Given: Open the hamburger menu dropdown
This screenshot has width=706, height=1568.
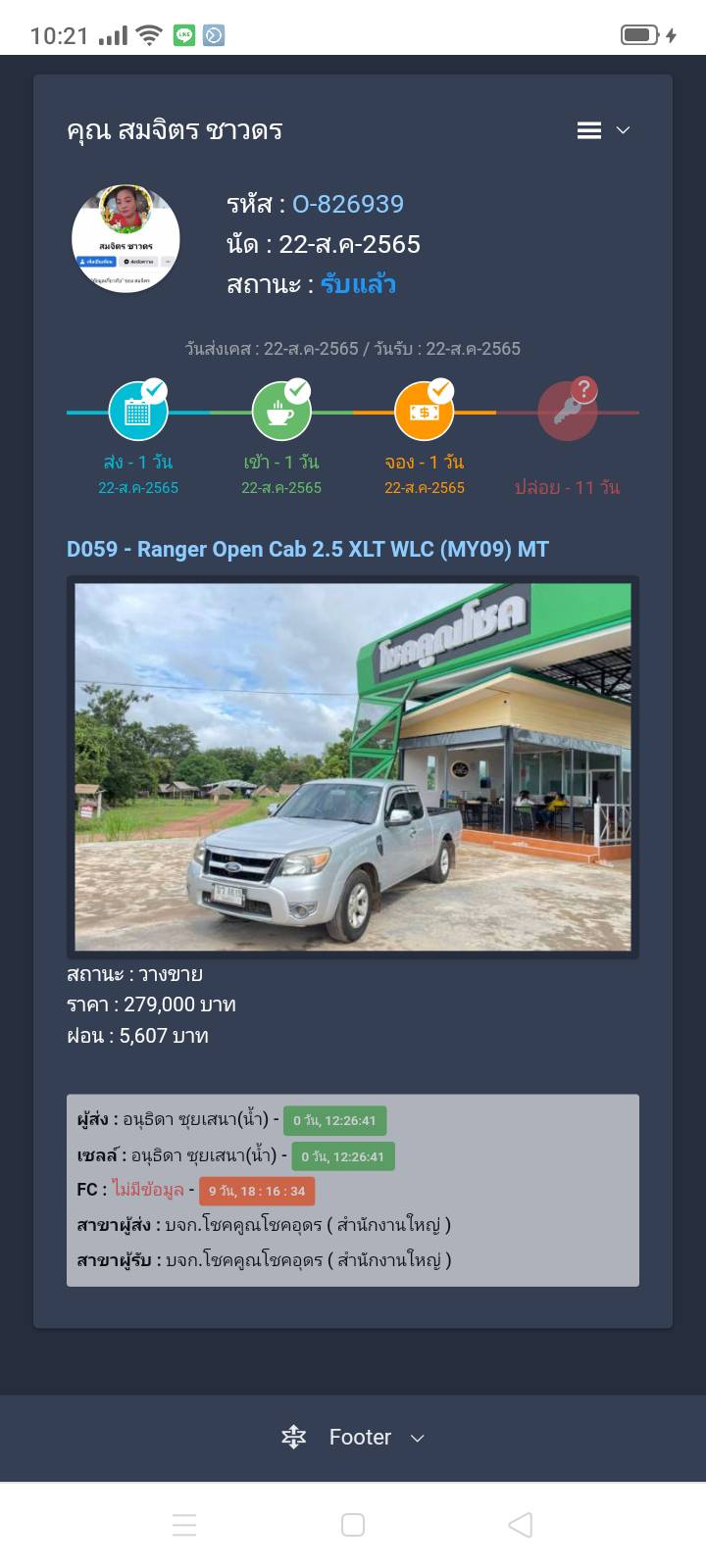Looking at the screenshot, I should 602,130.
